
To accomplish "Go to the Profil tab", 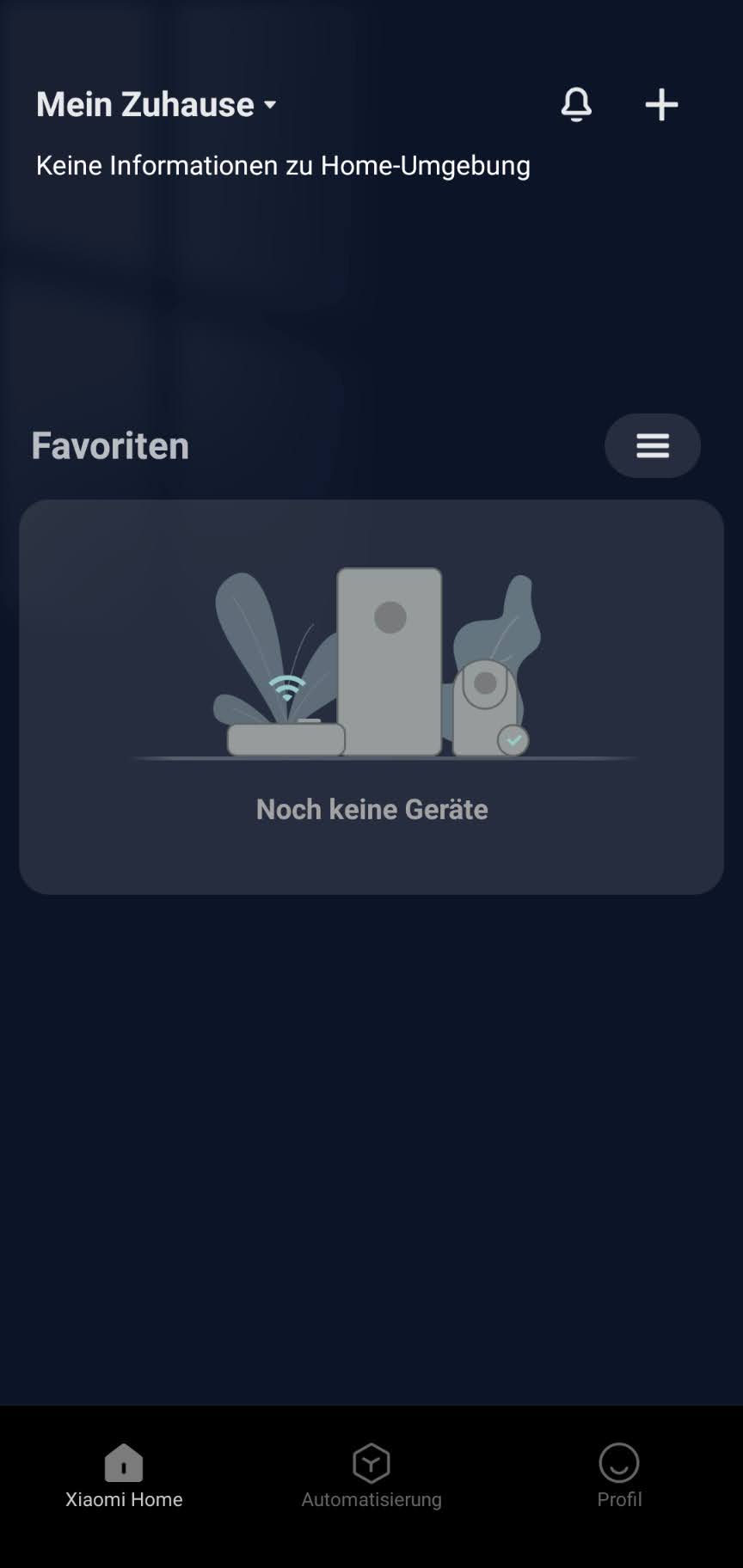I will click(619, 1475).
